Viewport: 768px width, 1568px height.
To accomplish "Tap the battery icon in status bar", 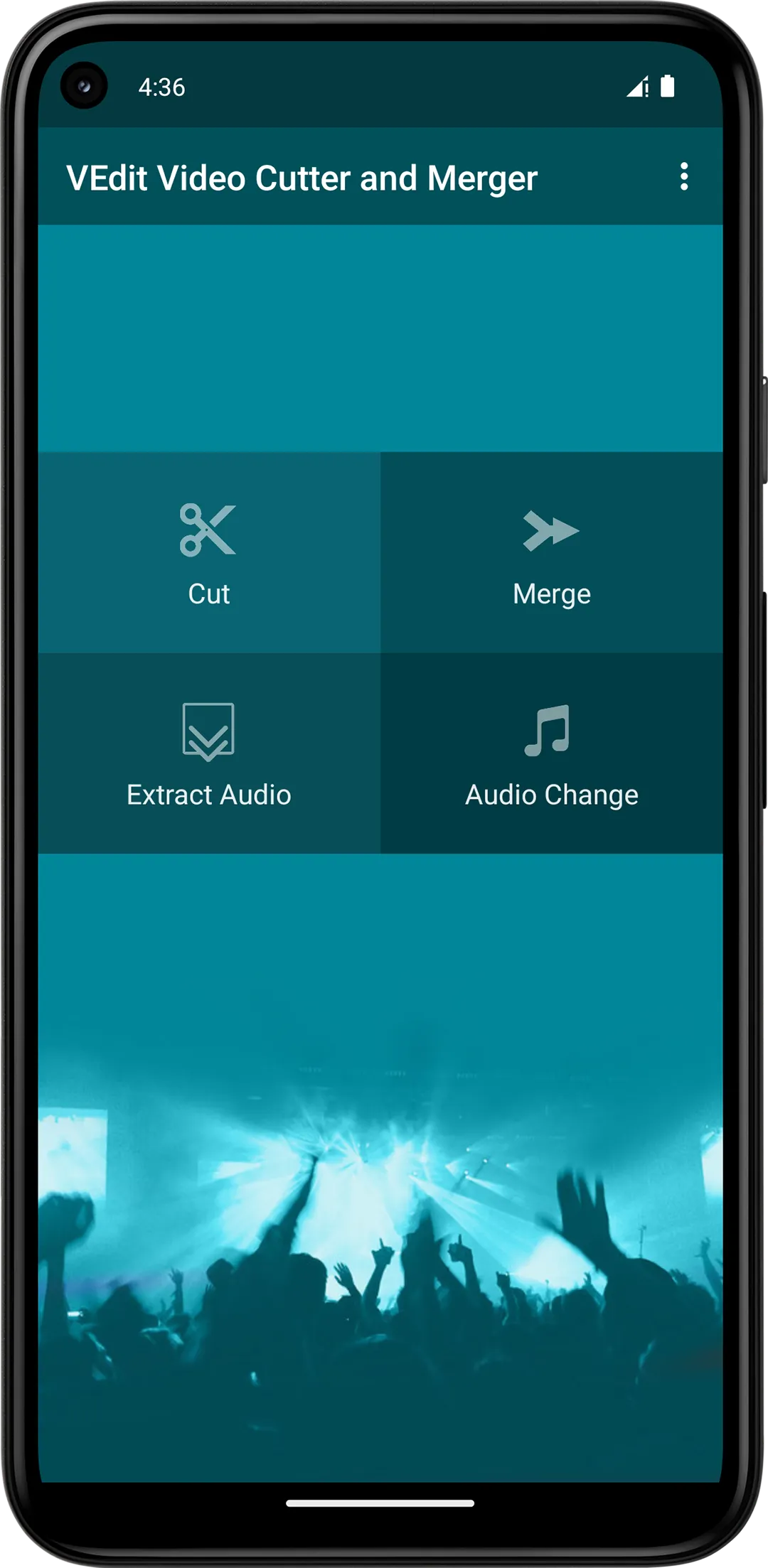I will 668,85.
